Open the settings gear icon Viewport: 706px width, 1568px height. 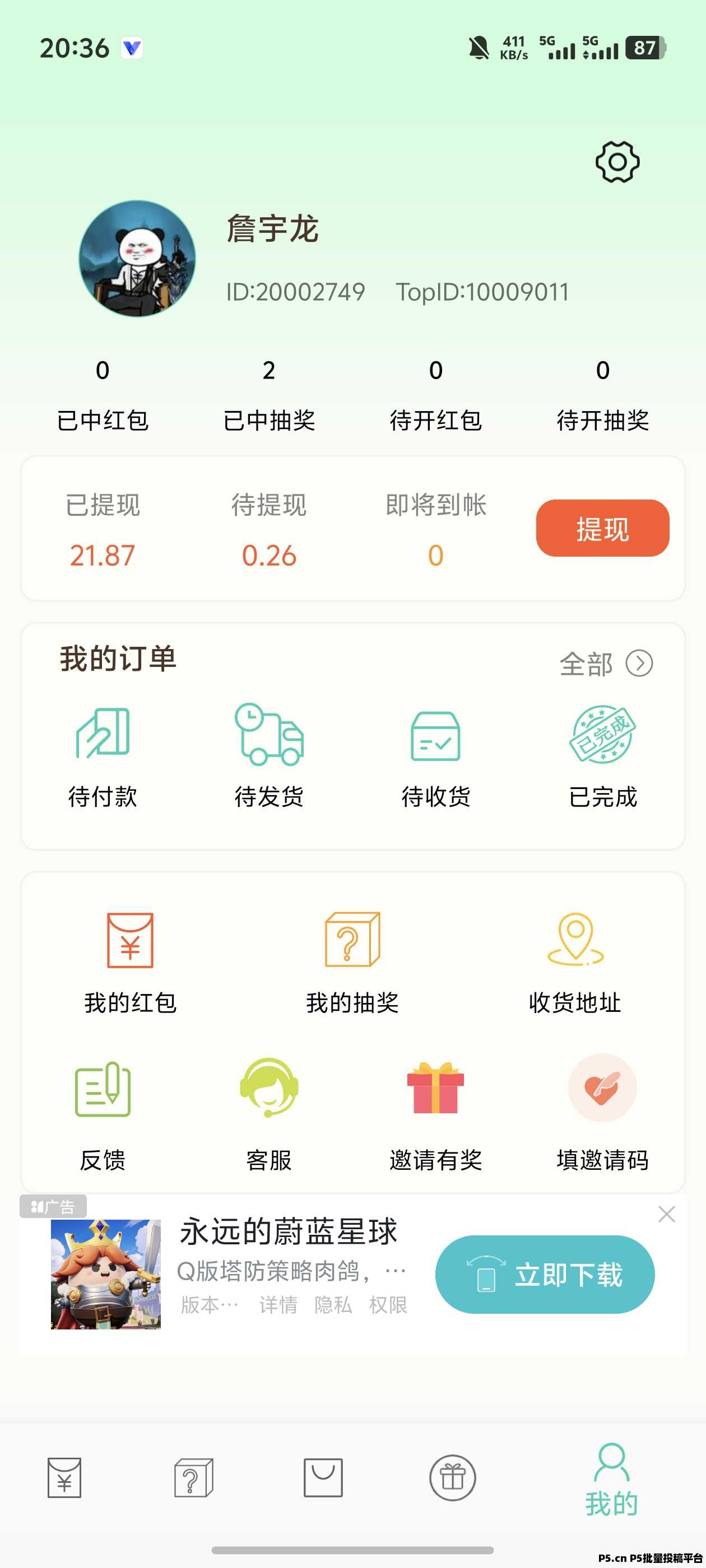(617, 162)
